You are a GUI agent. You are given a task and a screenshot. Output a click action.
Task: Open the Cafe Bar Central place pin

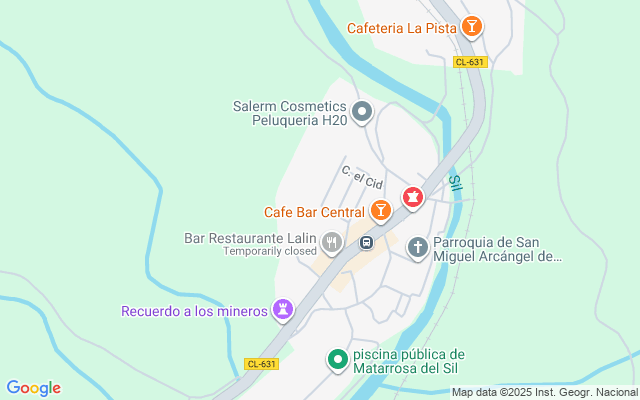(381, 211)
